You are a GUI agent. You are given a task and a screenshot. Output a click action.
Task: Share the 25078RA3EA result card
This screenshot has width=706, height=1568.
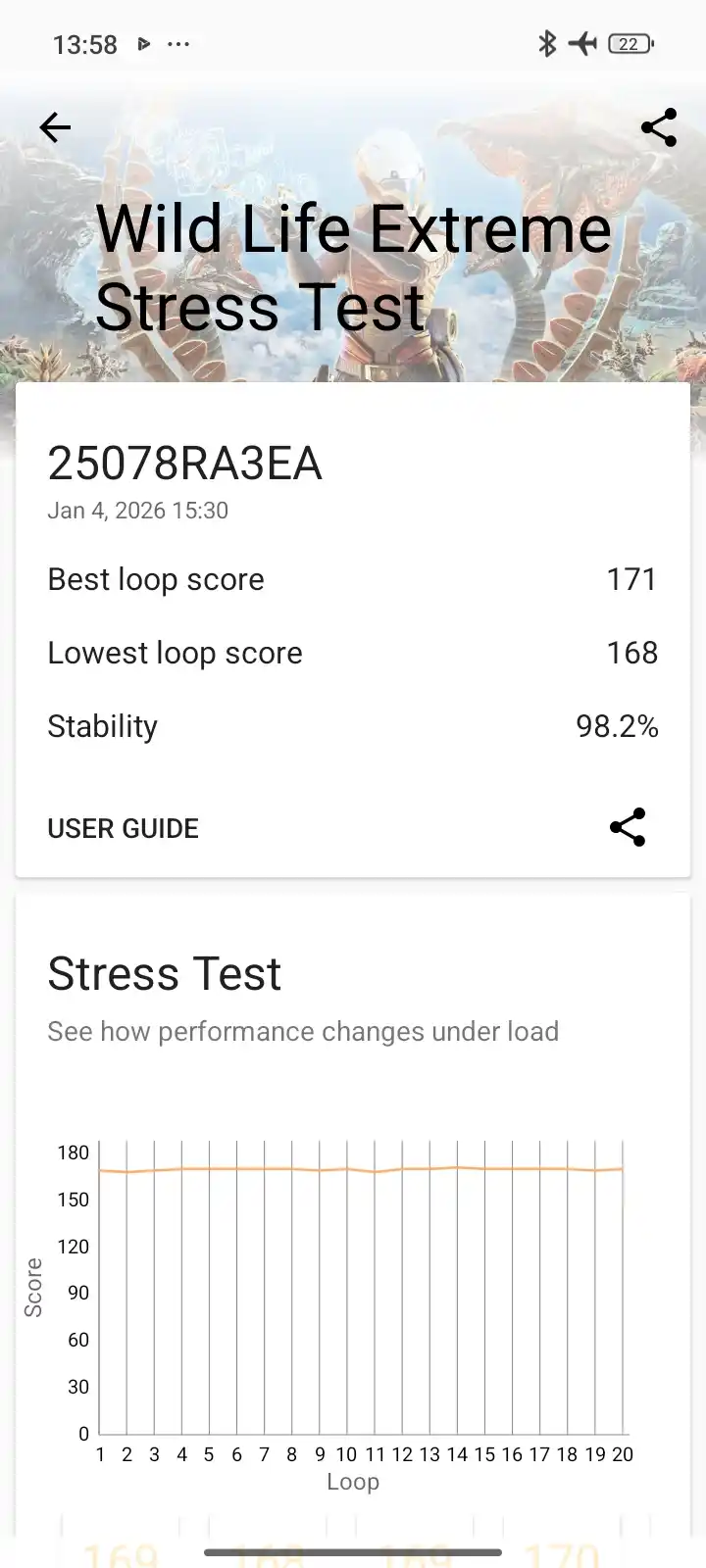[628, 827]
